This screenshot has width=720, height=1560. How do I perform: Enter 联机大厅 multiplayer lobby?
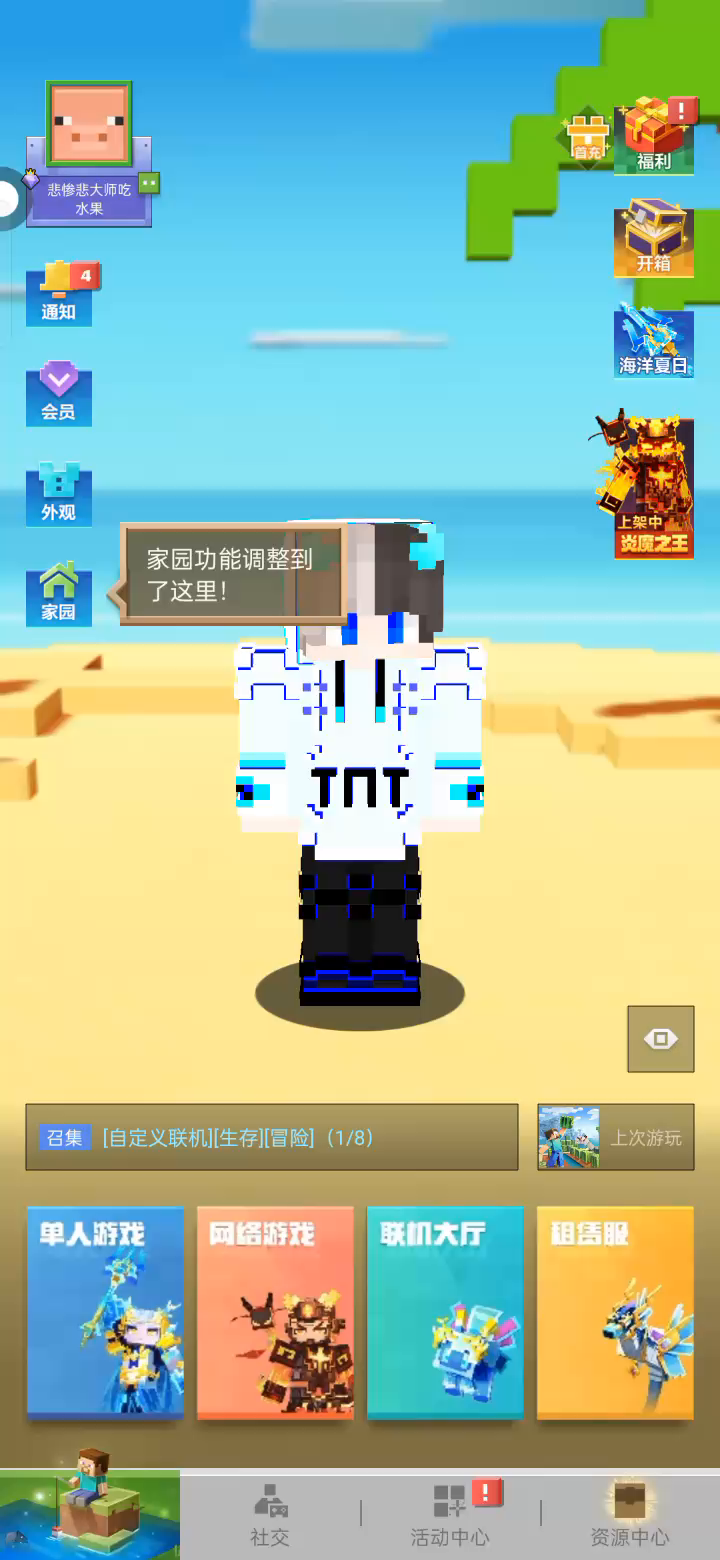[x=445, y=1312]
